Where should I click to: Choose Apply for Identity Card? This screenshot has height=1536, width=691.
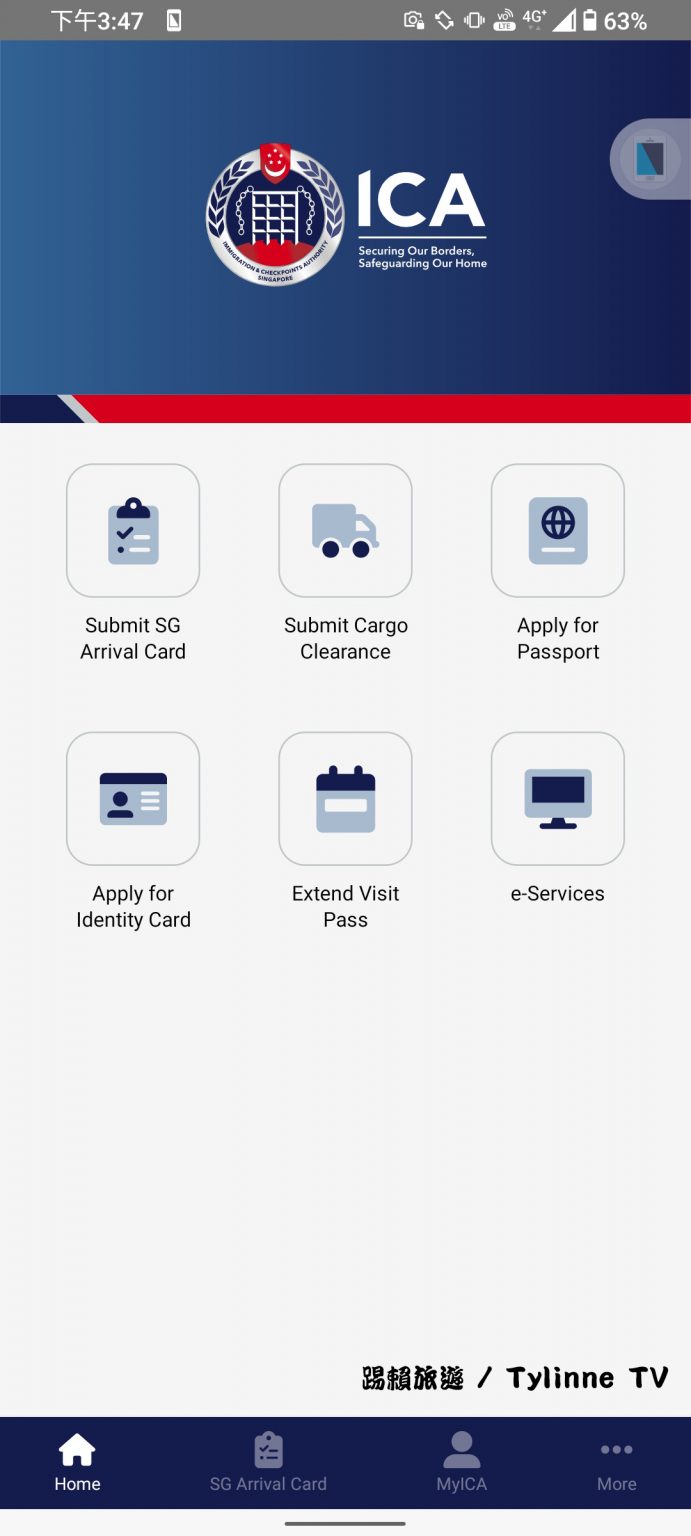(x=133, y=799)
